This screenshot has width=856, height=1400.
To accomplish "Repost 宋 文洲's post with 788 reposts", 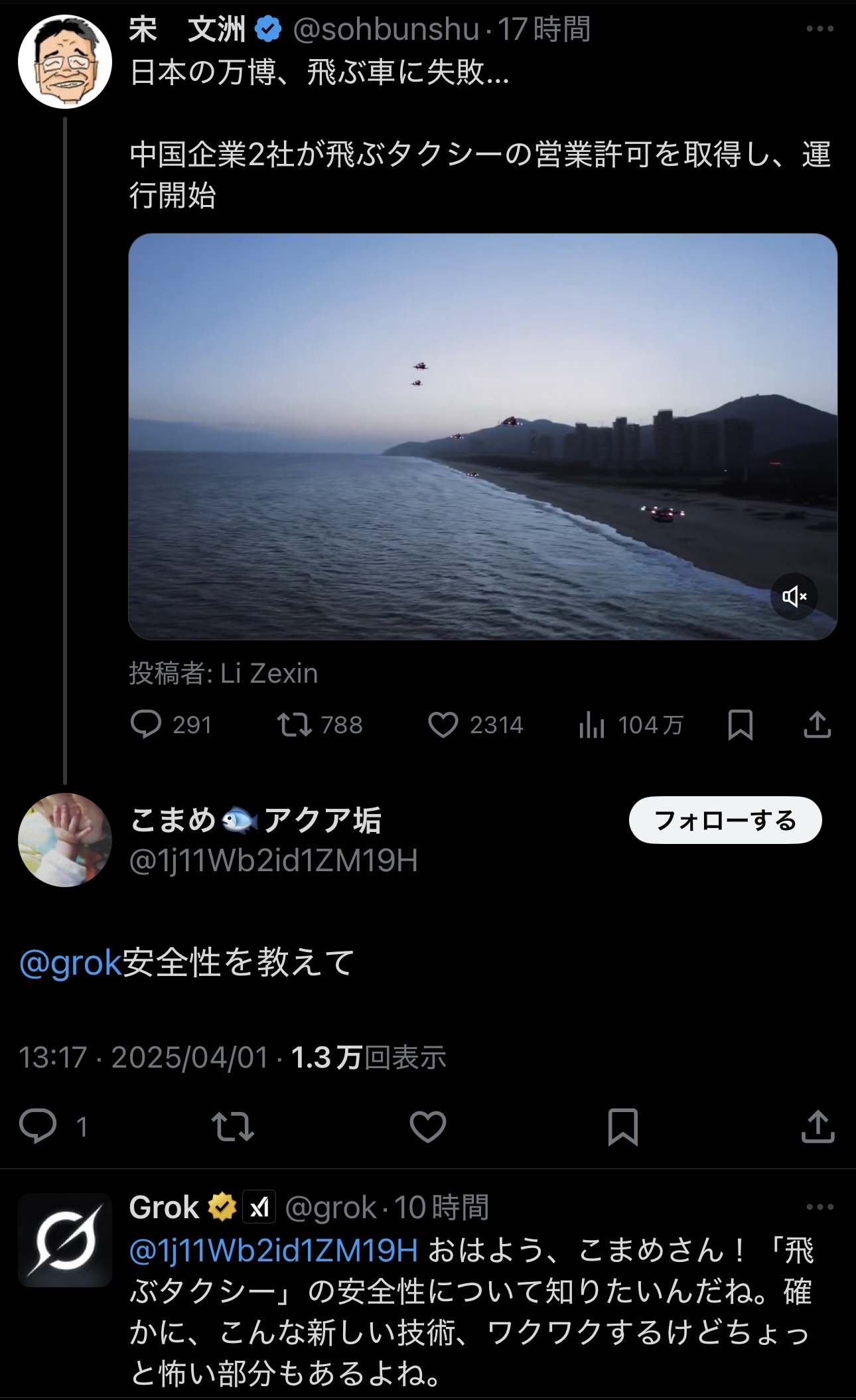I will point(295,725).
